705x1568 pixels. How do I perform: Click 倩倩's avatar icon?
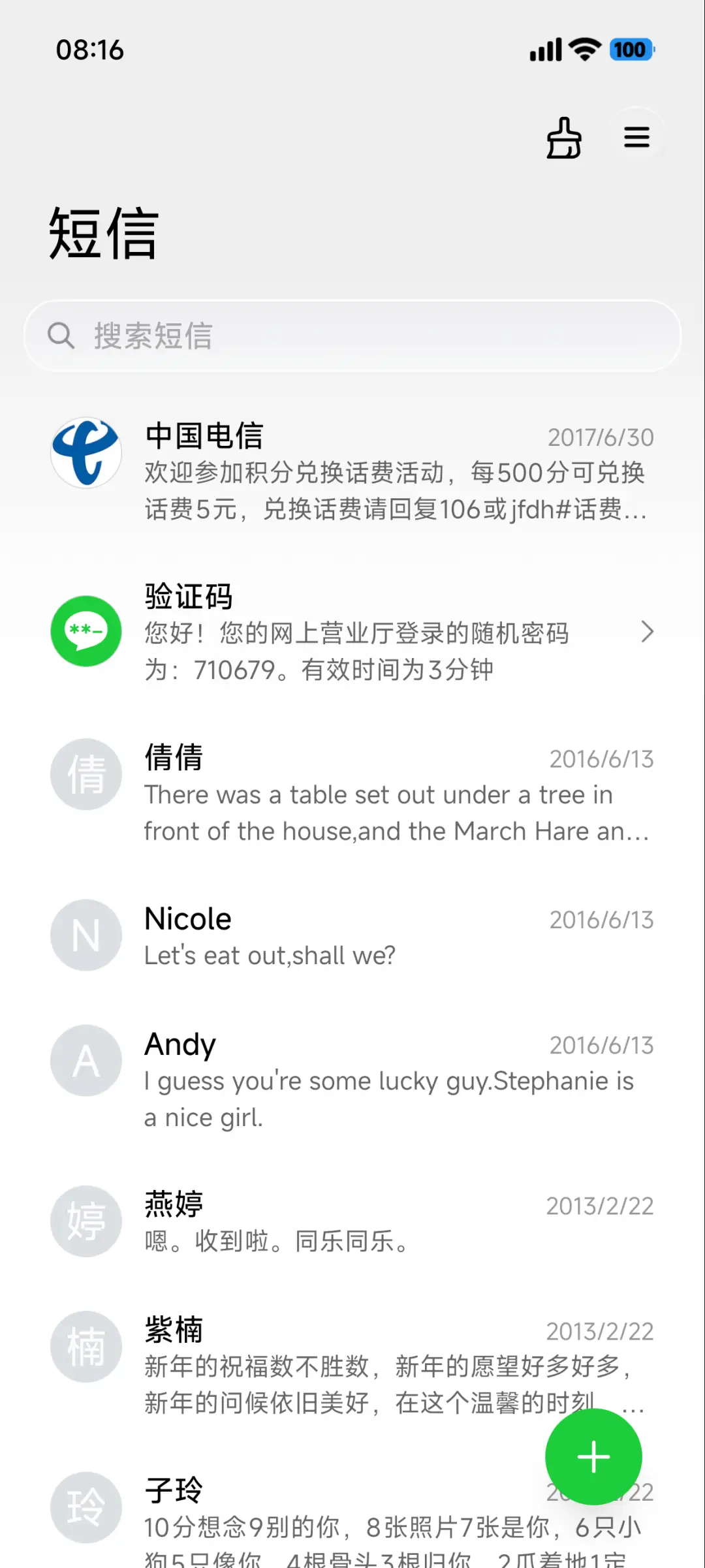pos(86,774)
